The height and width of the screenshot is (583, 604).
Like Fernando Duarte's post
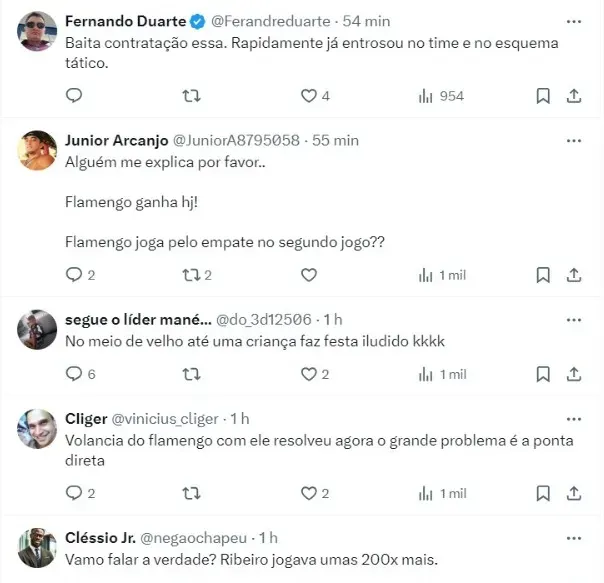point(309,96)
